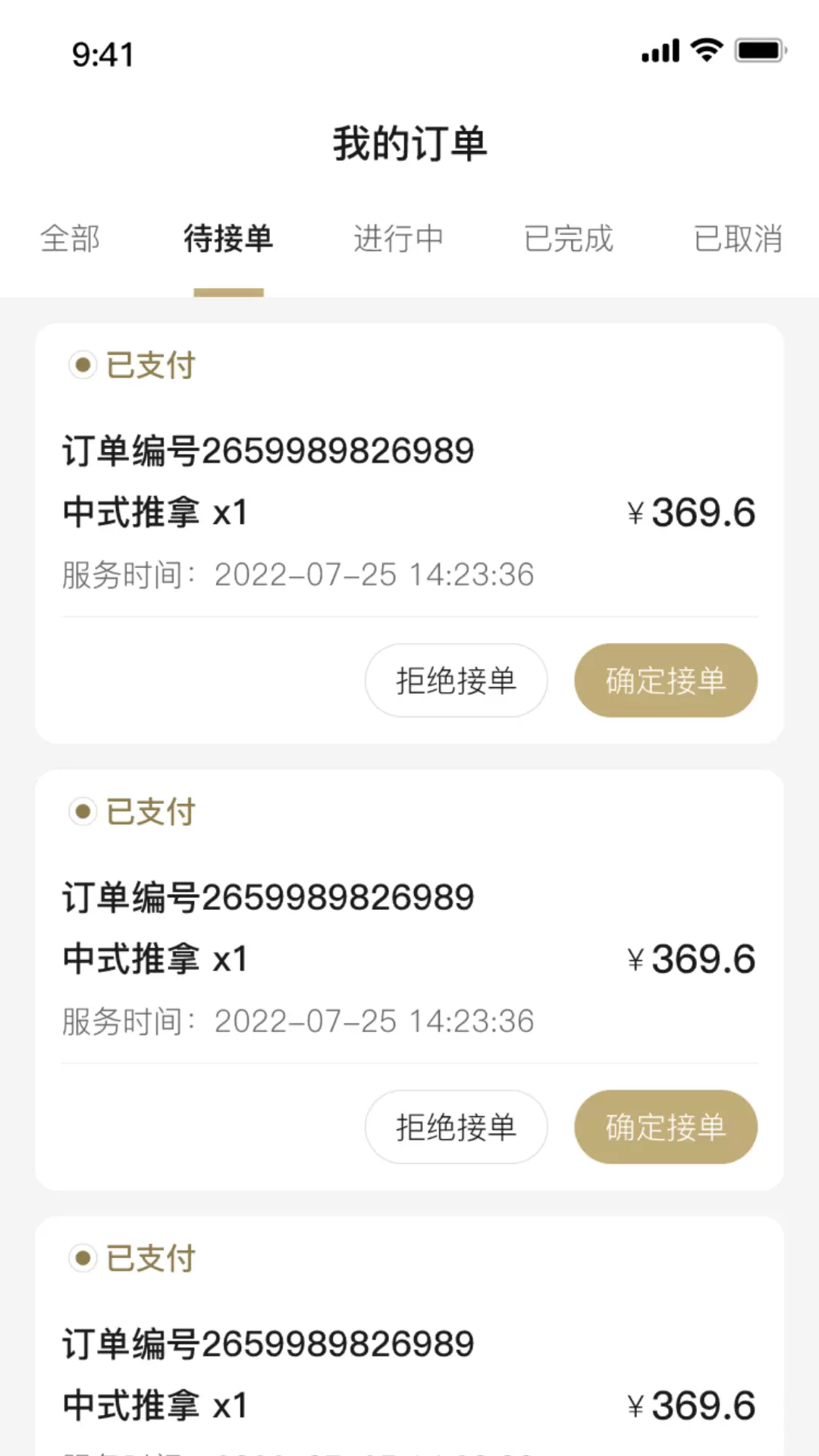Show orders under 已完成
819x1456 pixels.
pos(569,239)
